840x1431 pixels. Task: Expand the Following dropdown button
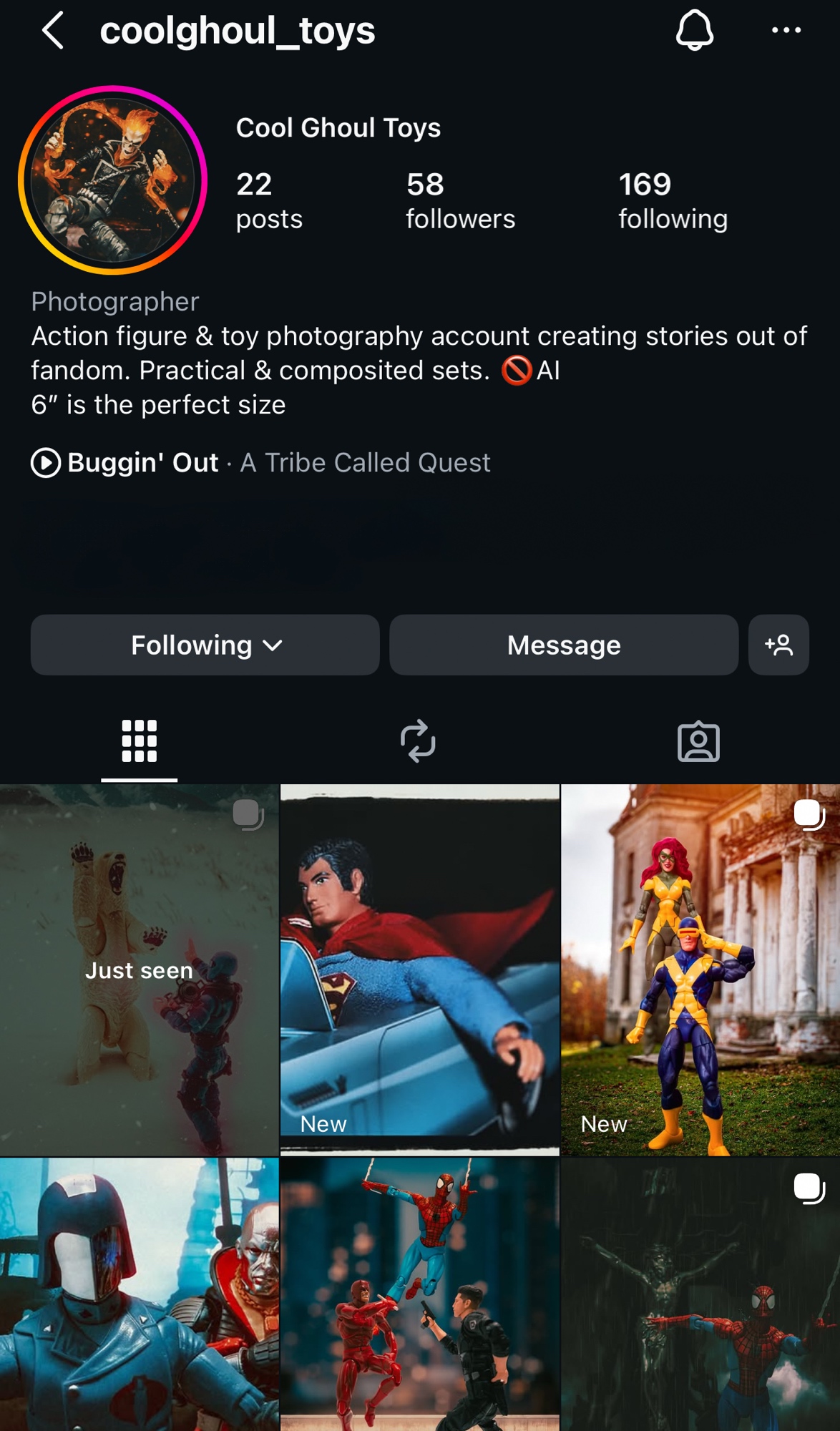205,645
